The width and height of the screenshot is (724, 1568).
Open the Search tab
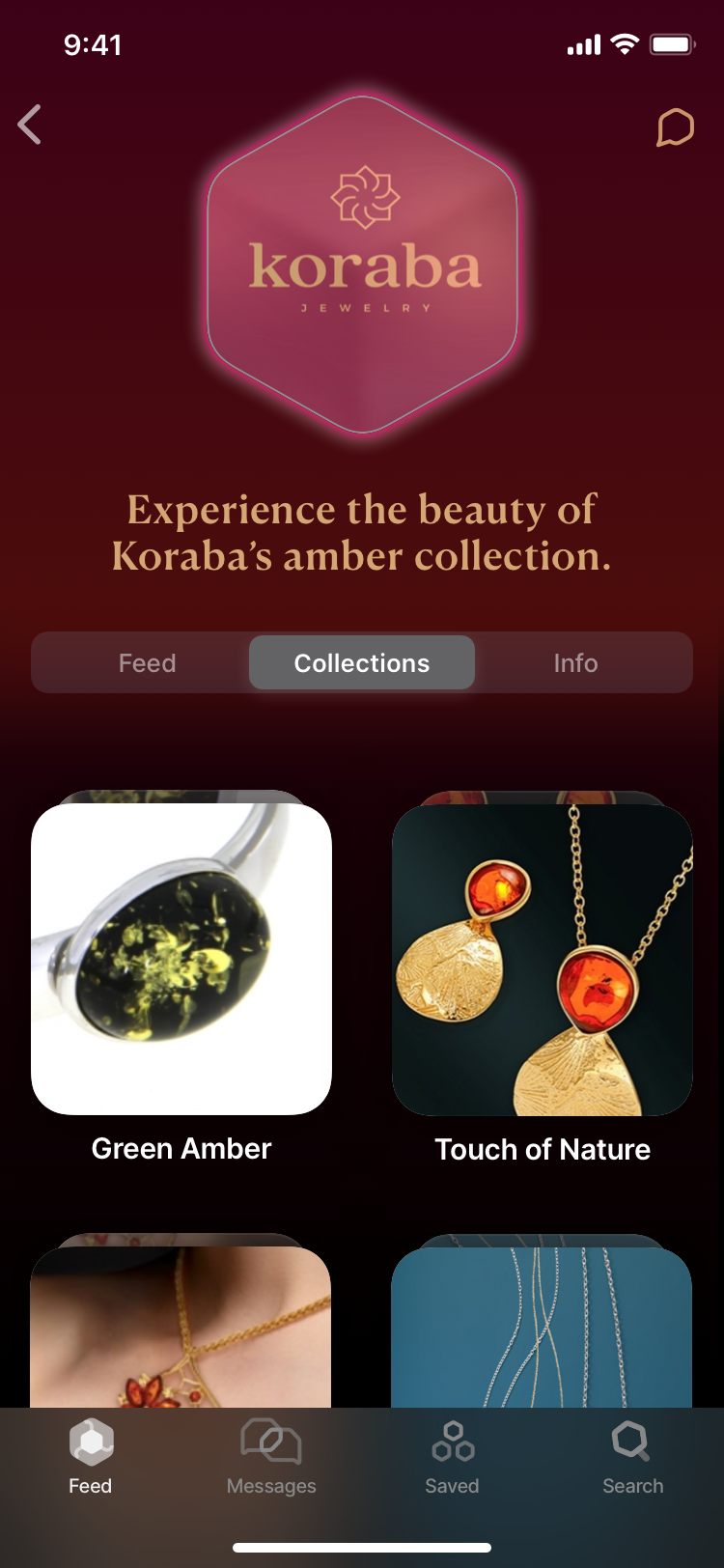(x=632, y=1456)
